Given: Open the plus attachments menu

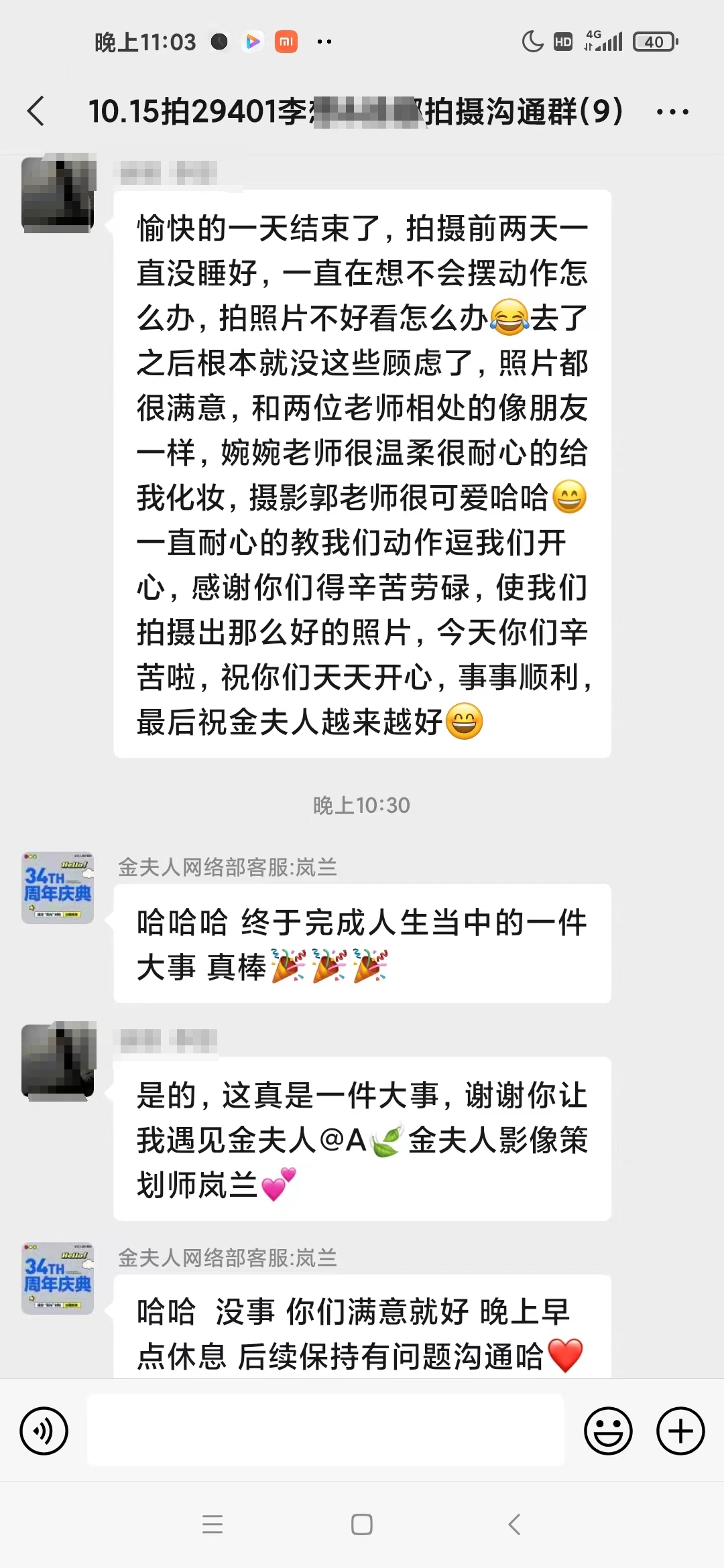Looking at the screenshot, I should point(680,1431).
